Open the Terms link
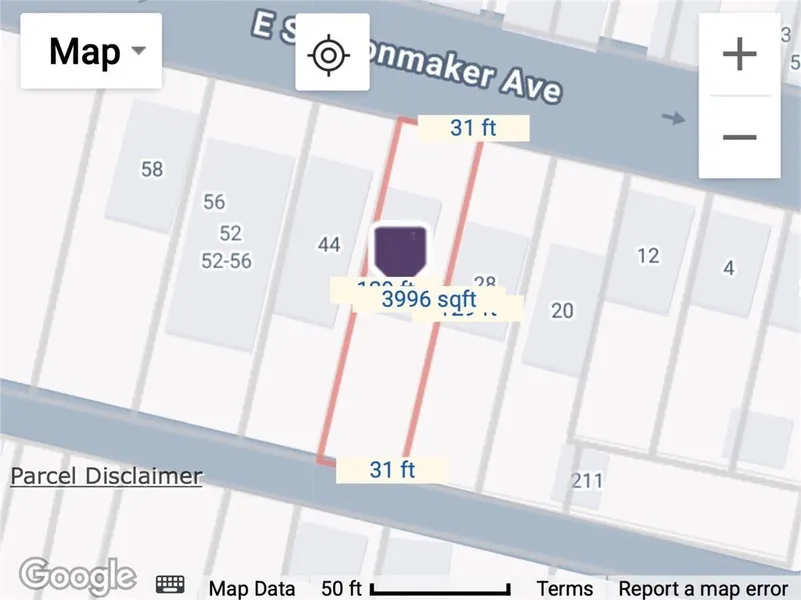This screenshot has width=801, height=600. (x=565, y=589)
